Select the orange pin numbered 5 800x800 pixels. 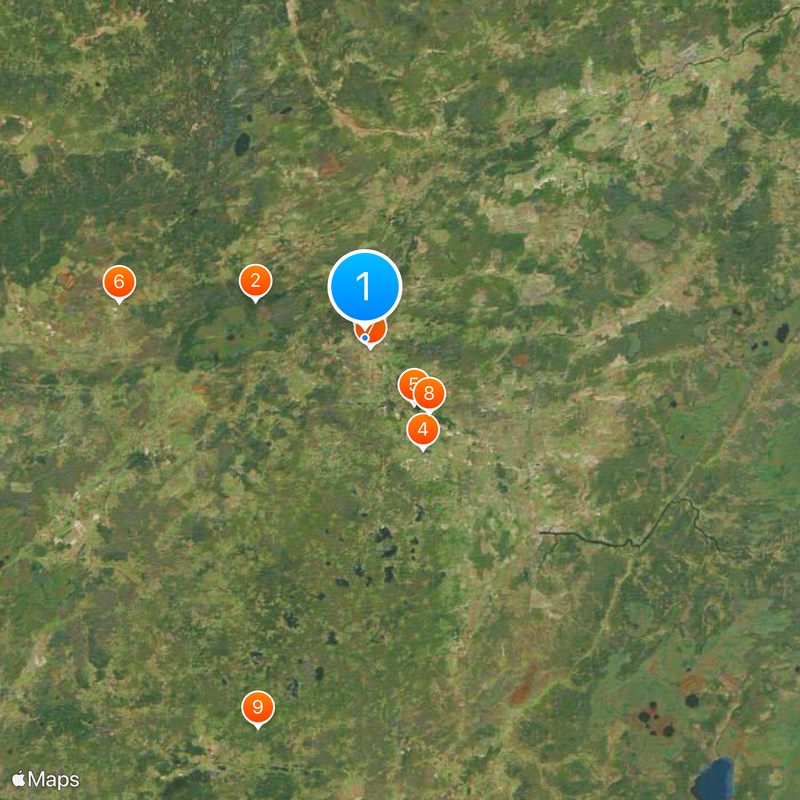(408, 383)
